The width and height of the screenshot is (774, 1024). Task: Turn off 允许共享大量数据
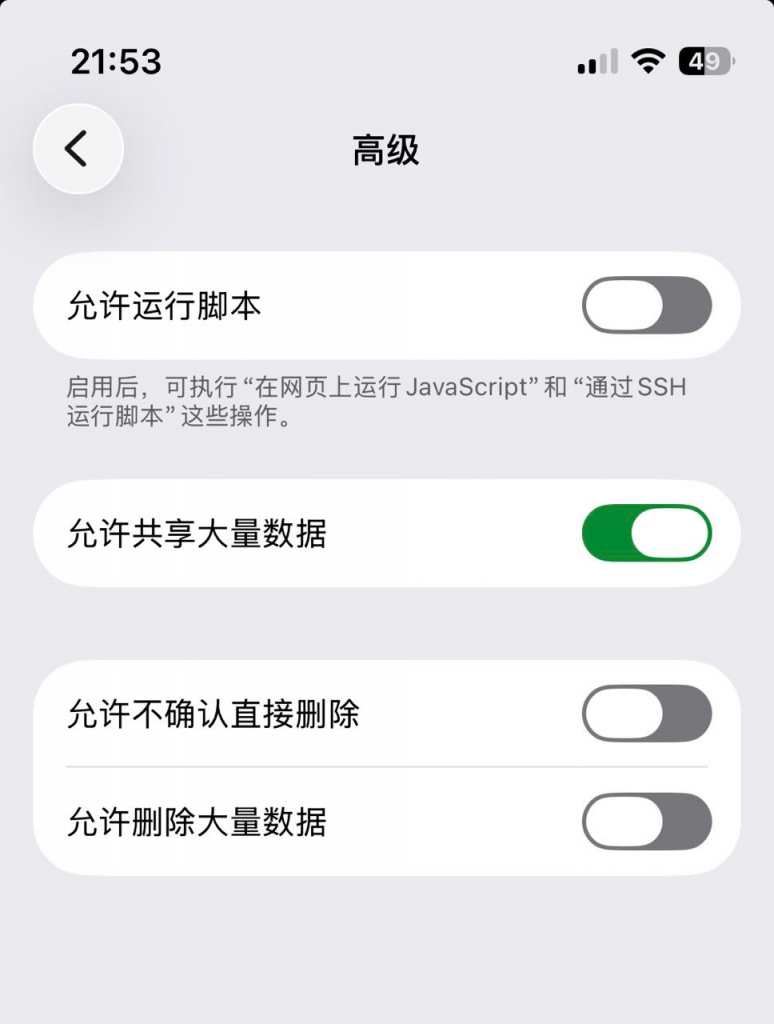[x=646, y=533]
